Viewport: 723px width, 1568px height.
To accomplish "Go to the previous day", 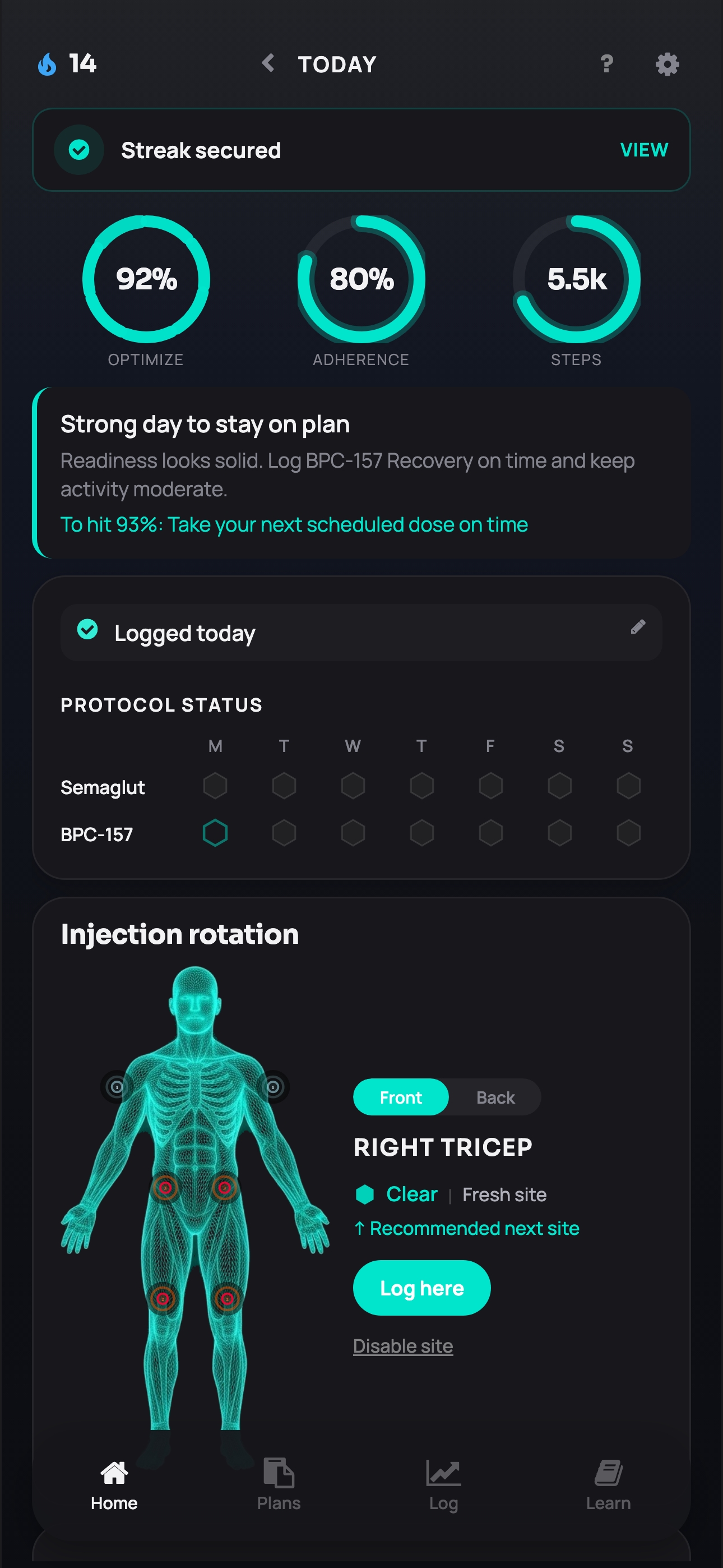I will 268,63.
